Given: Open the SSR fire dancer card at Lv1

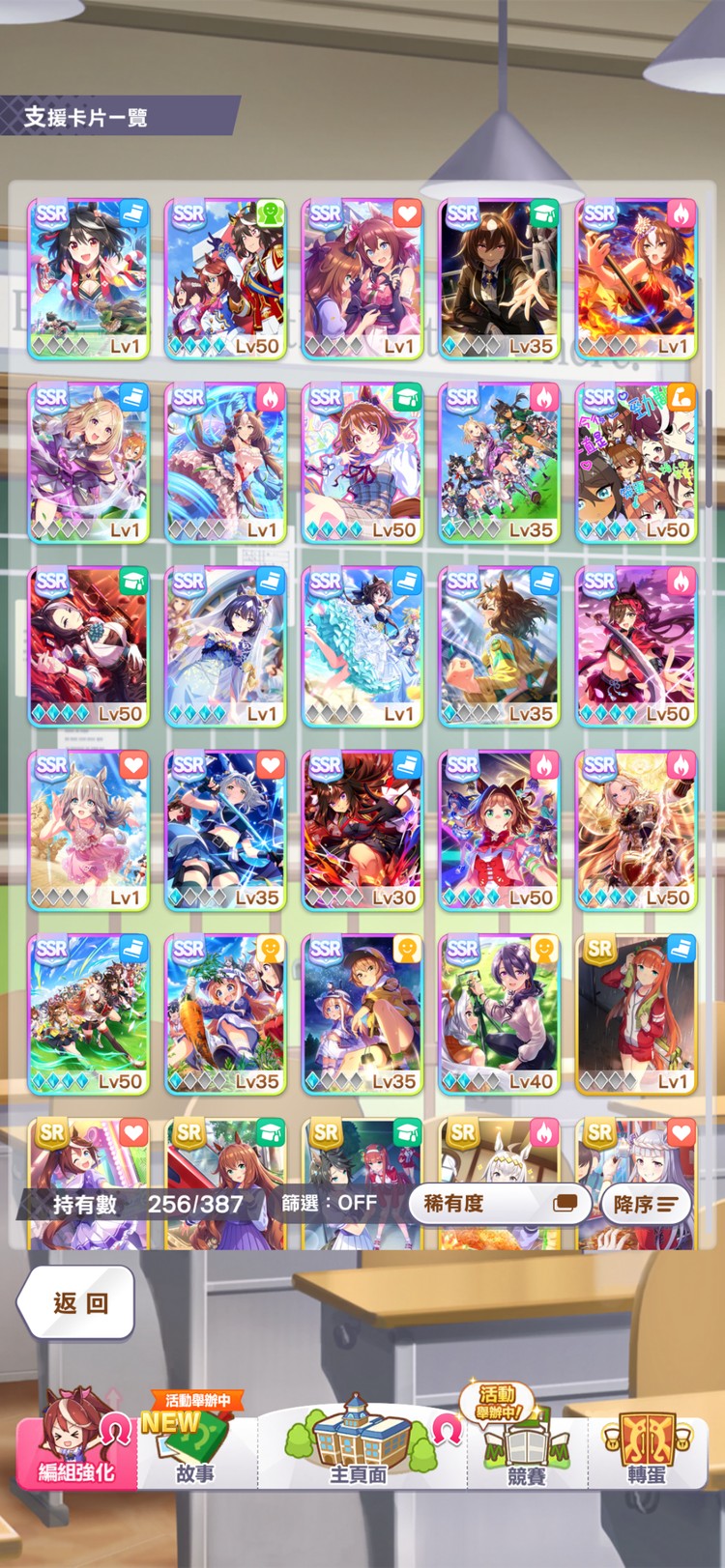Looking at the screenshot, I should tap(636, 280).
